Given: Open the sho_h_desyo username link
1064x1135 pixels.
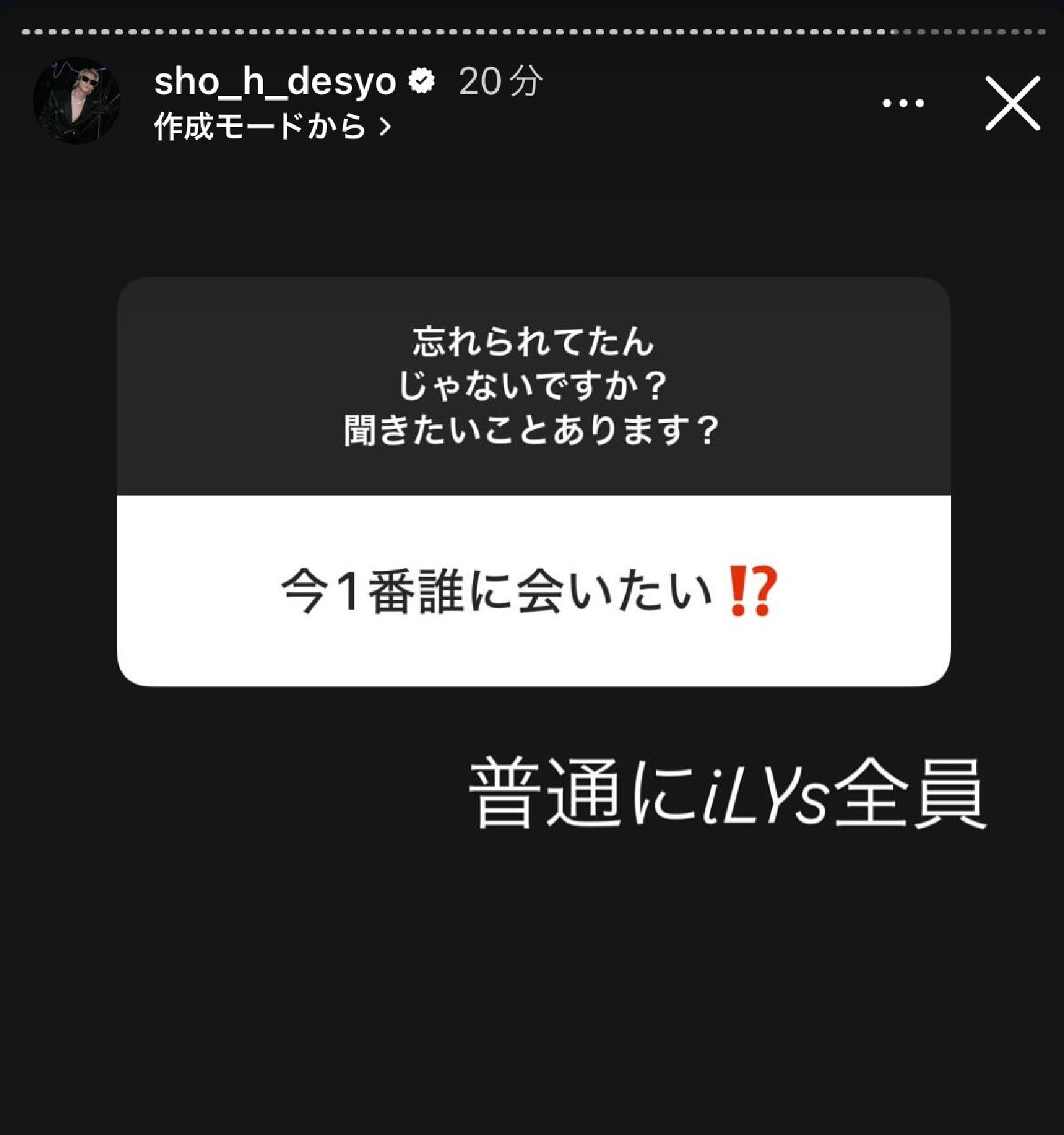Looking at the screenshot, I should click(274, 82).
